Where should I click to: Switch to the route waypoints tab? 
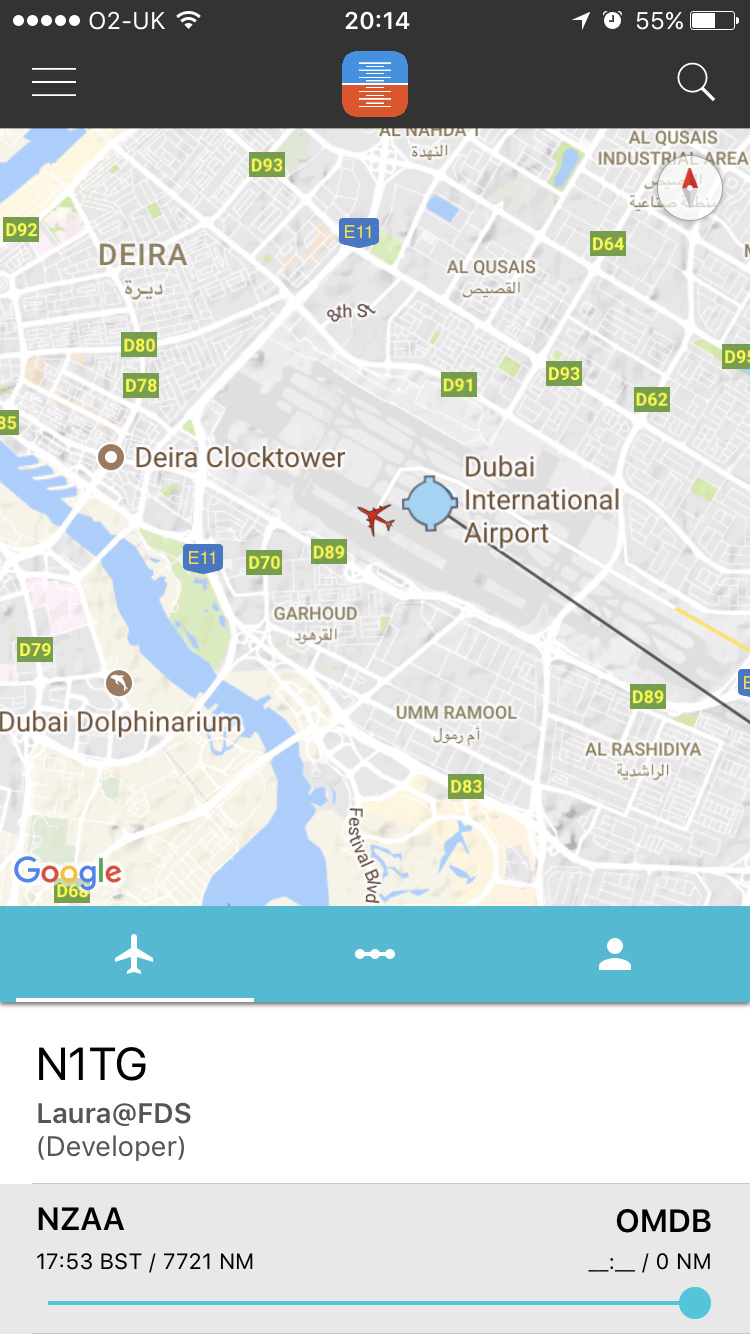tap(375, 955)
